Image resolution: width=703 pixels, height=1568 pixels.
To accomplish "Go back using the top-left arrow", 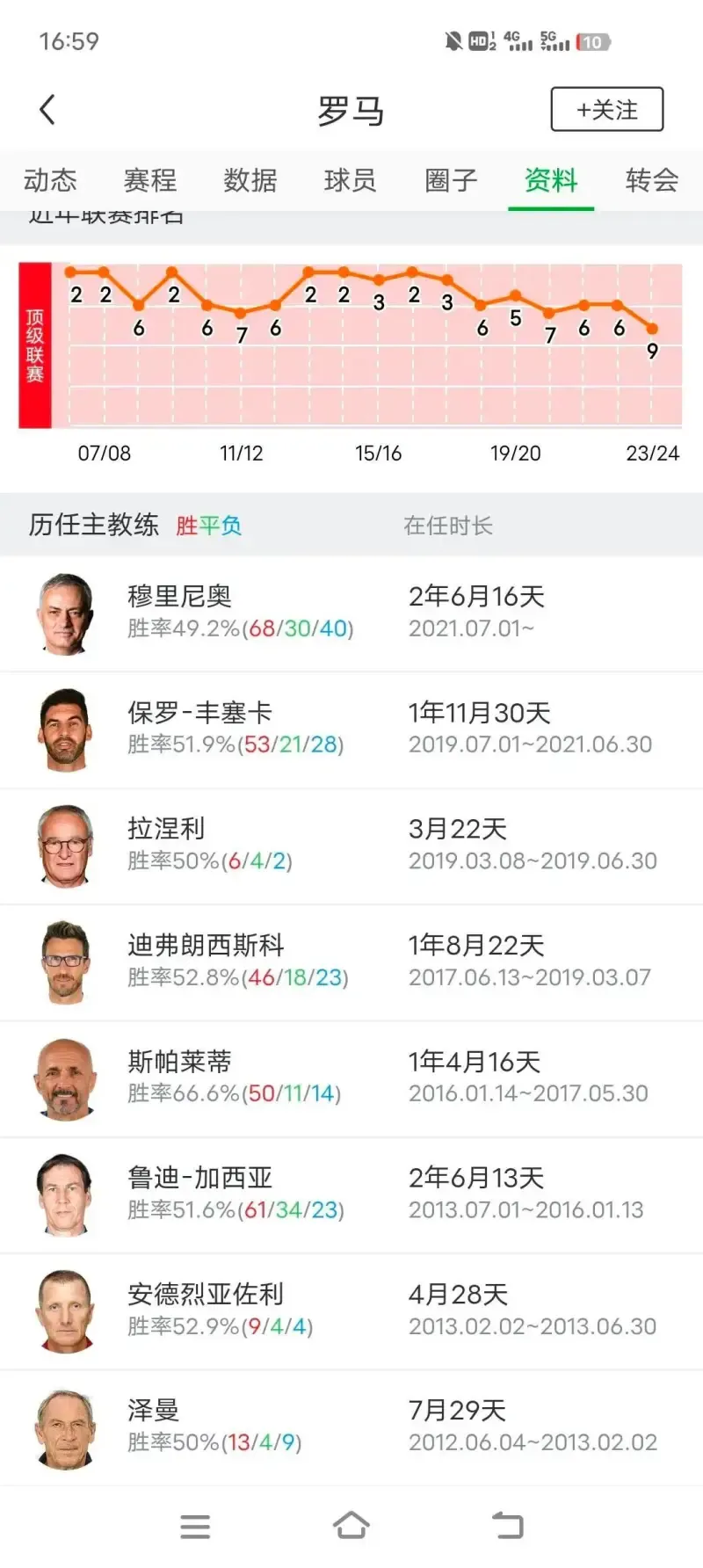I will pyautogui.click(x=48, y=110).
